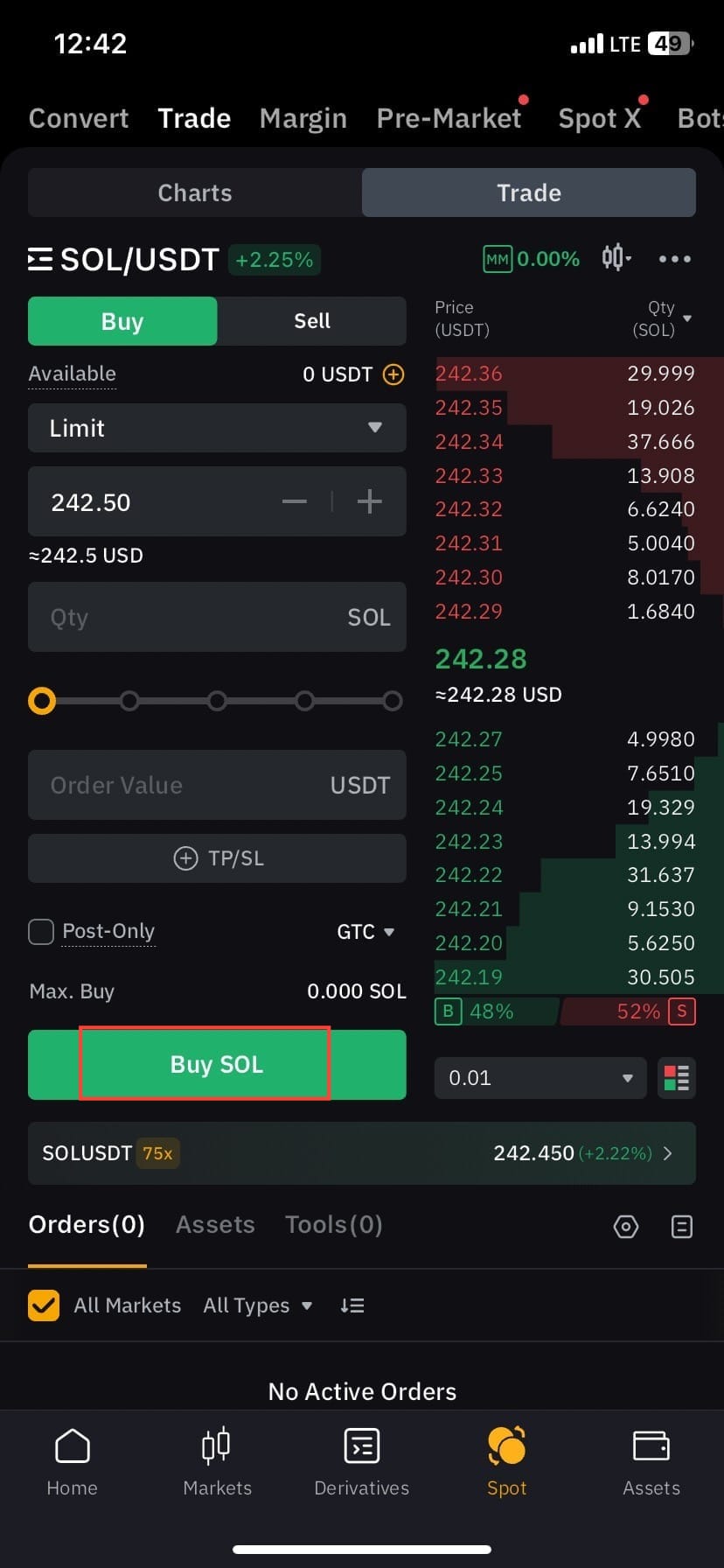
Task: Open the three-dot more options menu
Action: pos(674,259)
